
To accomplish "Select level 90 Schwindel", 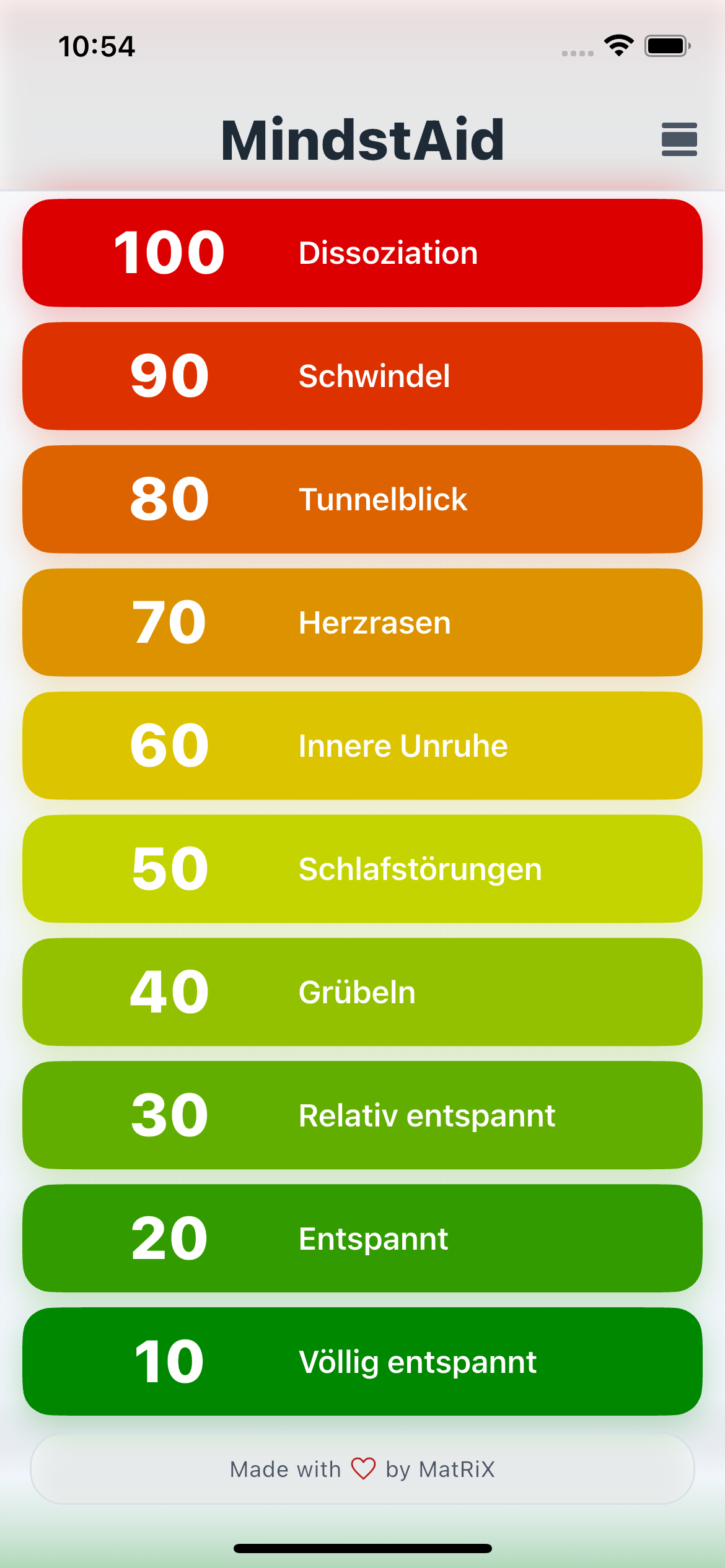I will click(362, 375).
